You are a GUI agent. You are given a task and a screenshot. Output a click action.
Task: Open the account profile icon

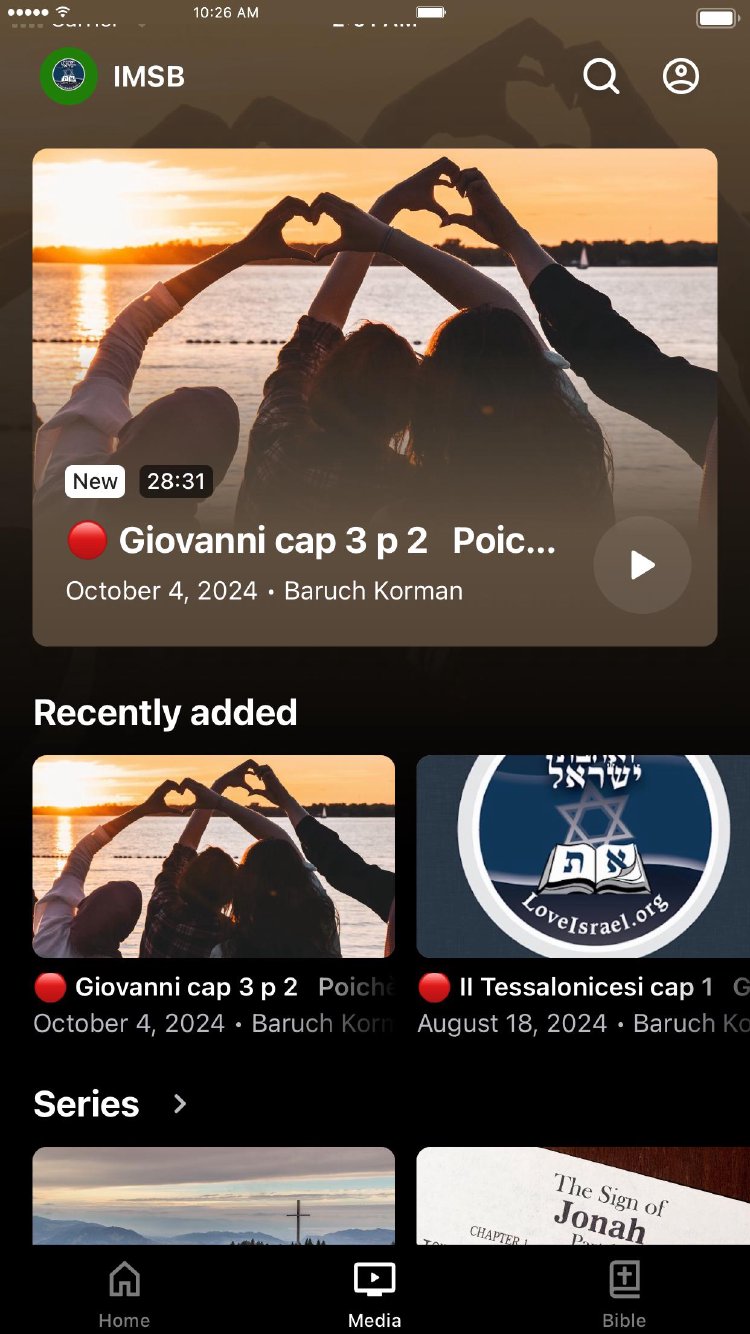(681, 76)
